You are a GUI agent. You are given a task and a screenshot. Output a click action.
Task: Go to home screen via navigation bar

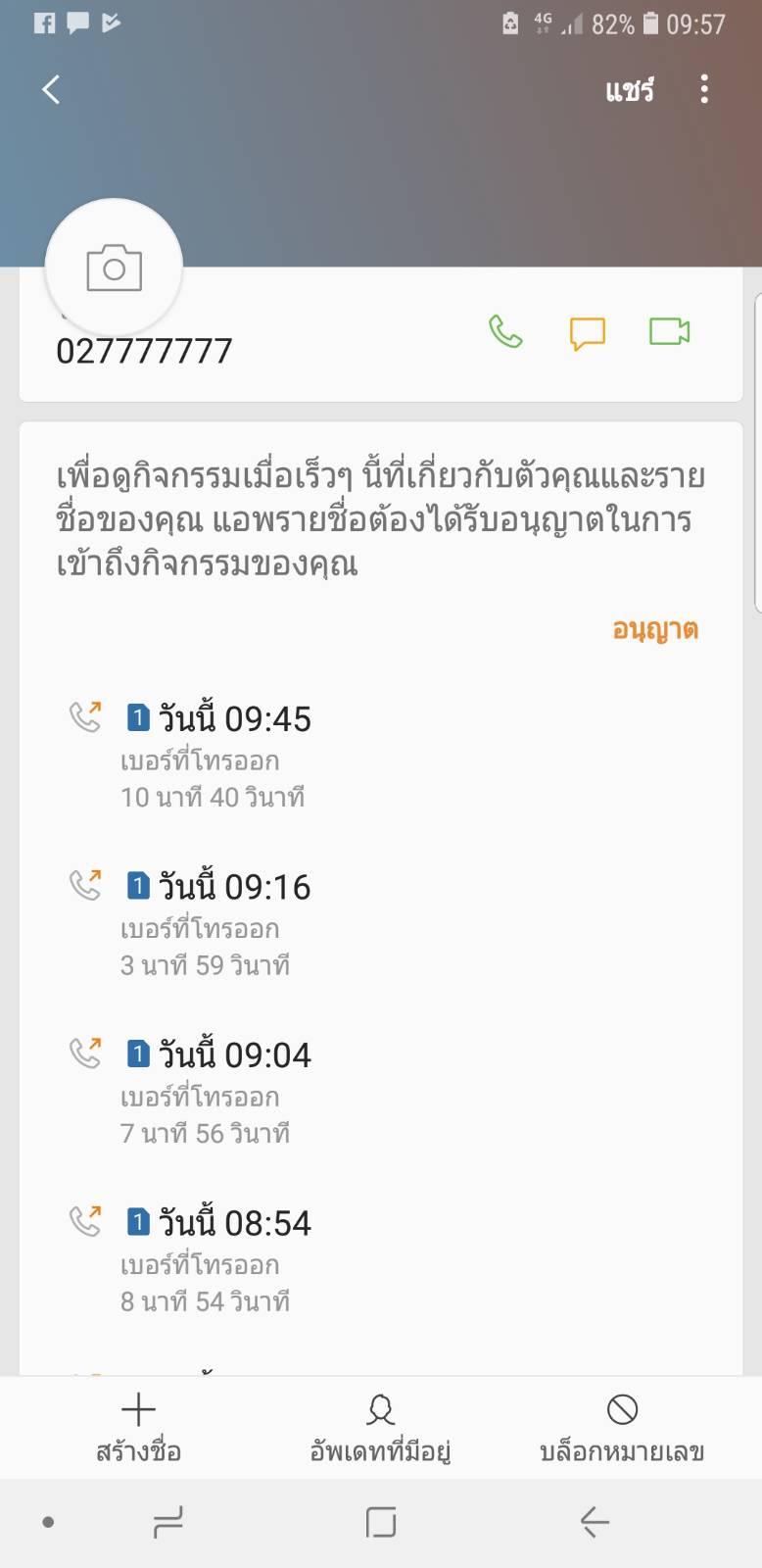(380, 1522)
